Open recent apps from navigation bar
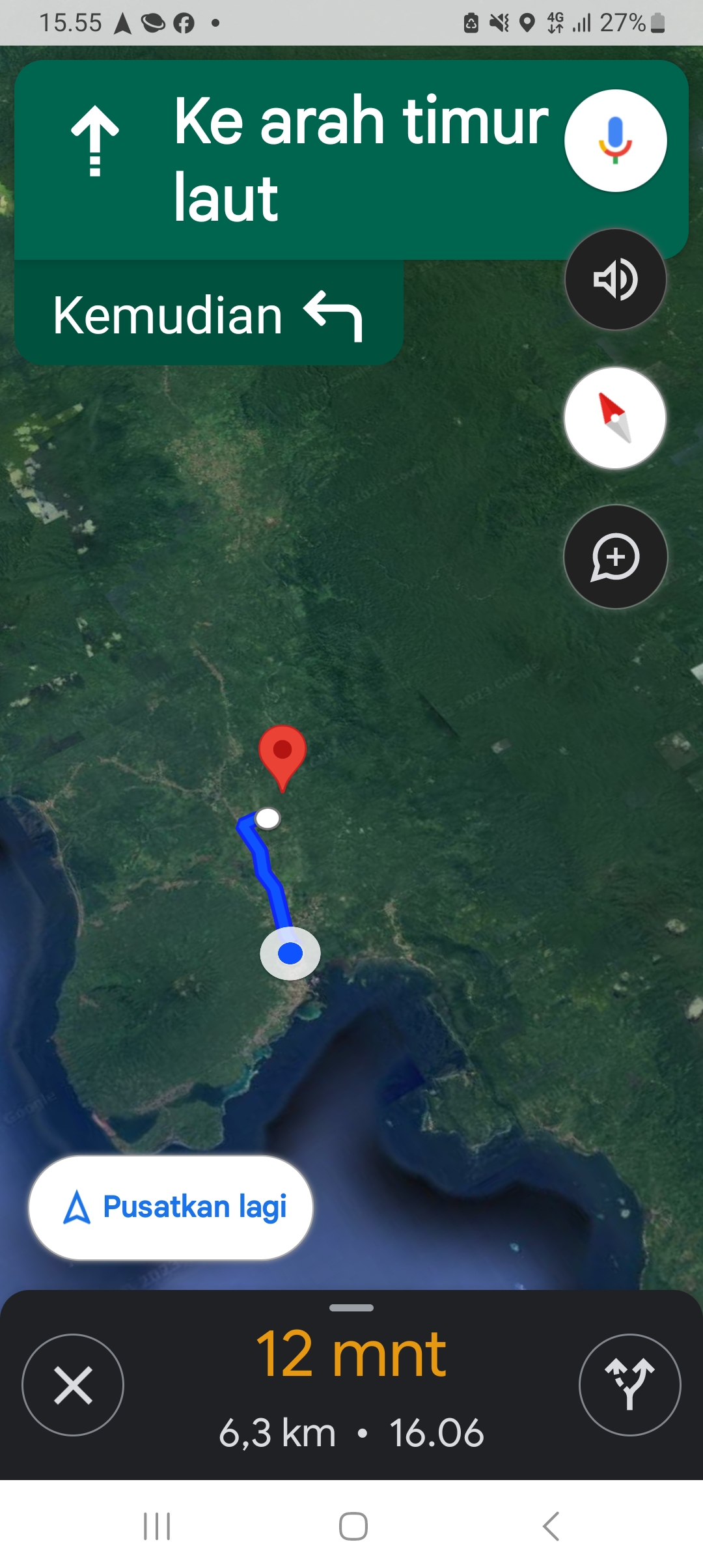The image size is (703, 1568). [157, 1526]
